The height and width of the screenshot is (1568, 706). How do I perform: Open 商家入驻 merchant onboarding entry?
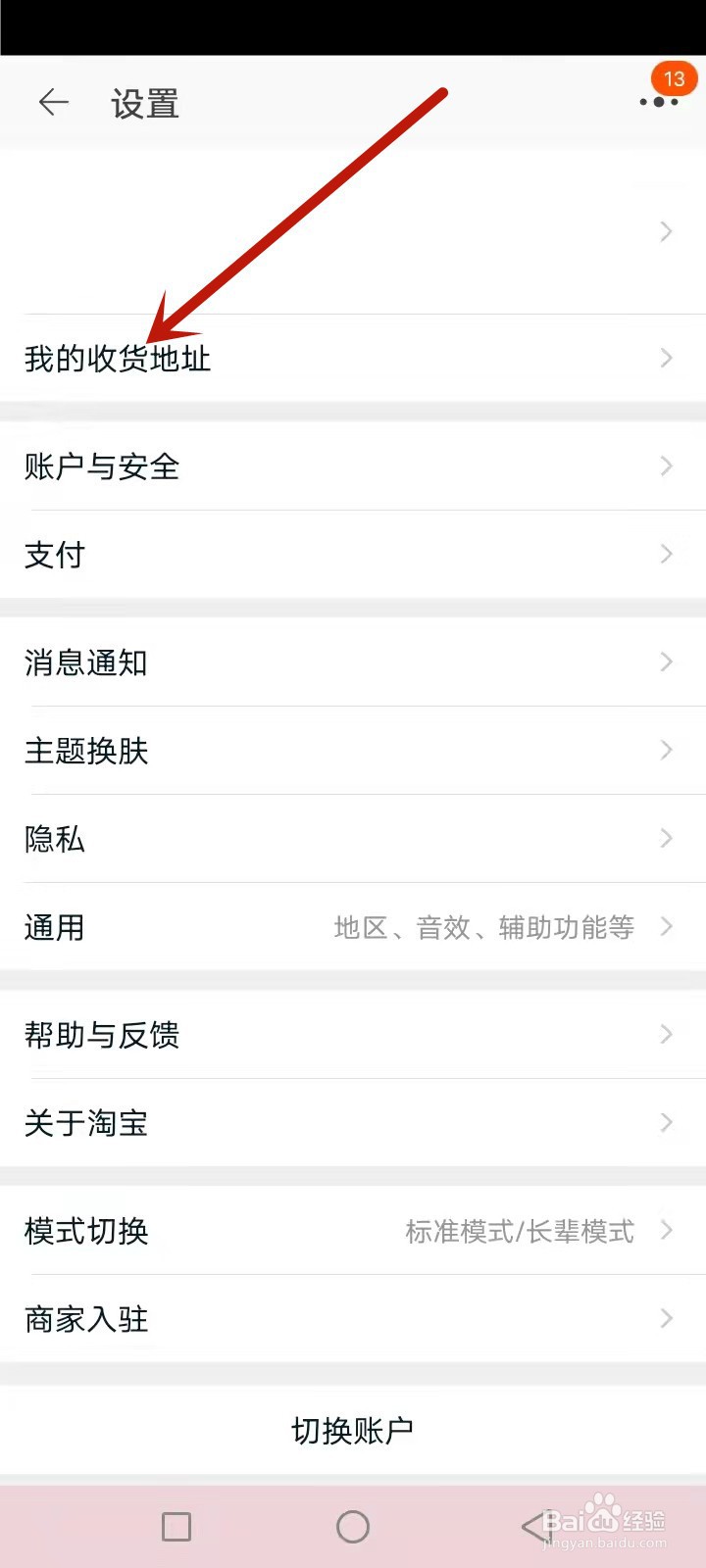[85, 1319]
